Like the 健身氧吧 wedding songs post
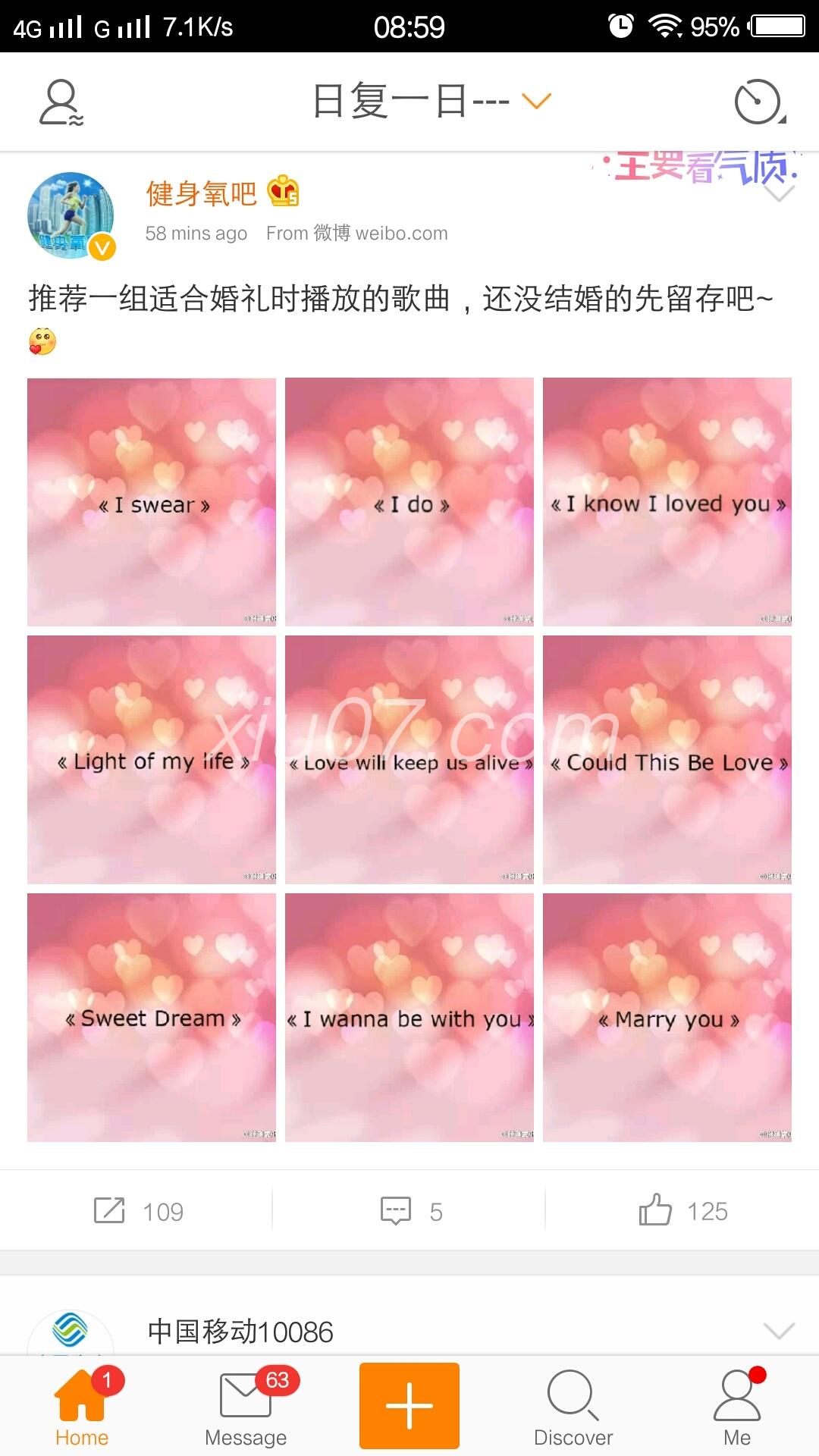Screen dimensions: 819x1456 pos(682,1211)
